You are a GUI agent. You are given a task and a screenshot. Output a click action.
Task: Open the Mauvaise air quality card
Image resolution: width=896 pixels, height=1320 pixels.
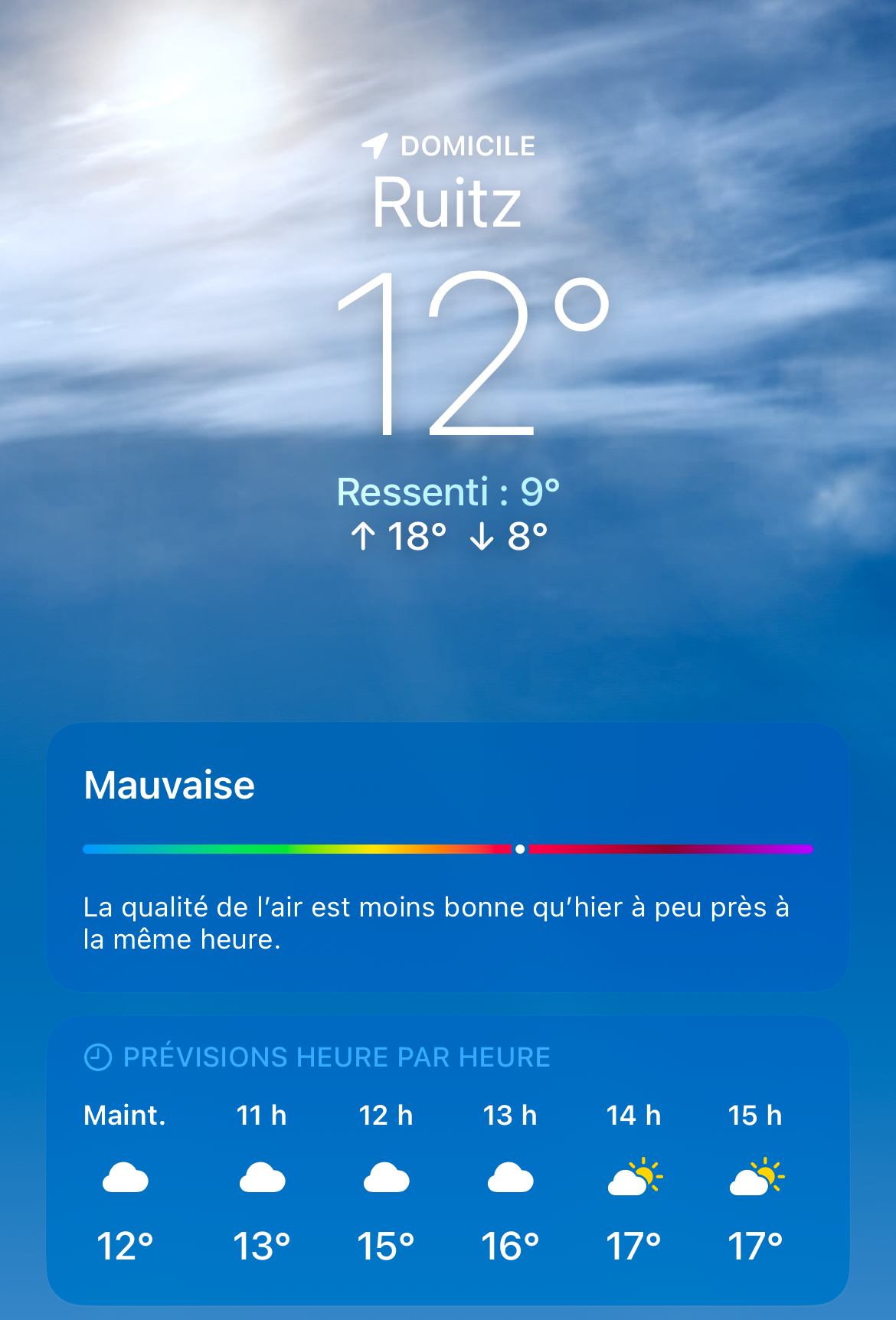point(447,856)
